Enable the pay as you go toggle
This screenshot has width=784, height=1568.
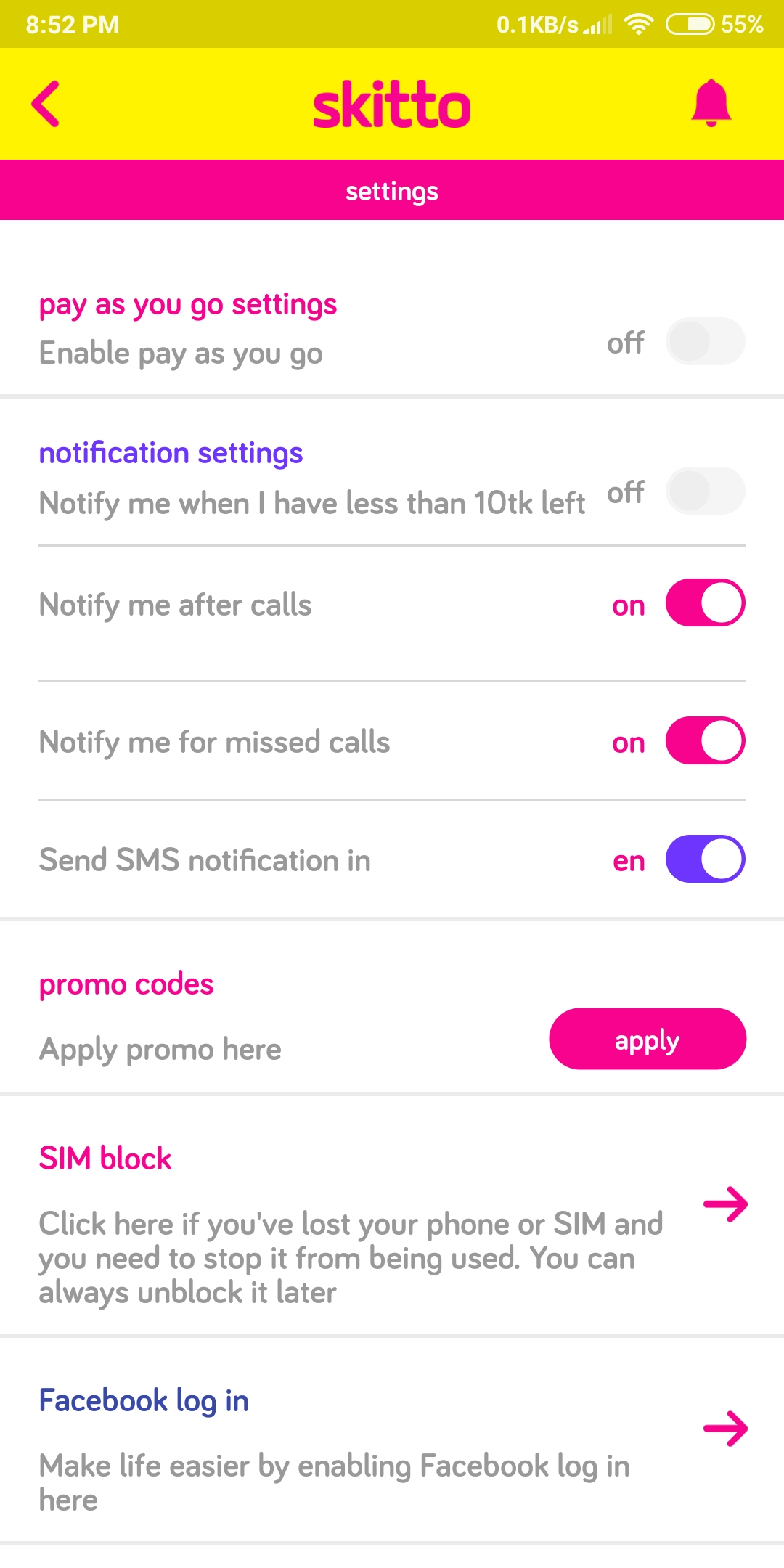click(x=705, y=341)
